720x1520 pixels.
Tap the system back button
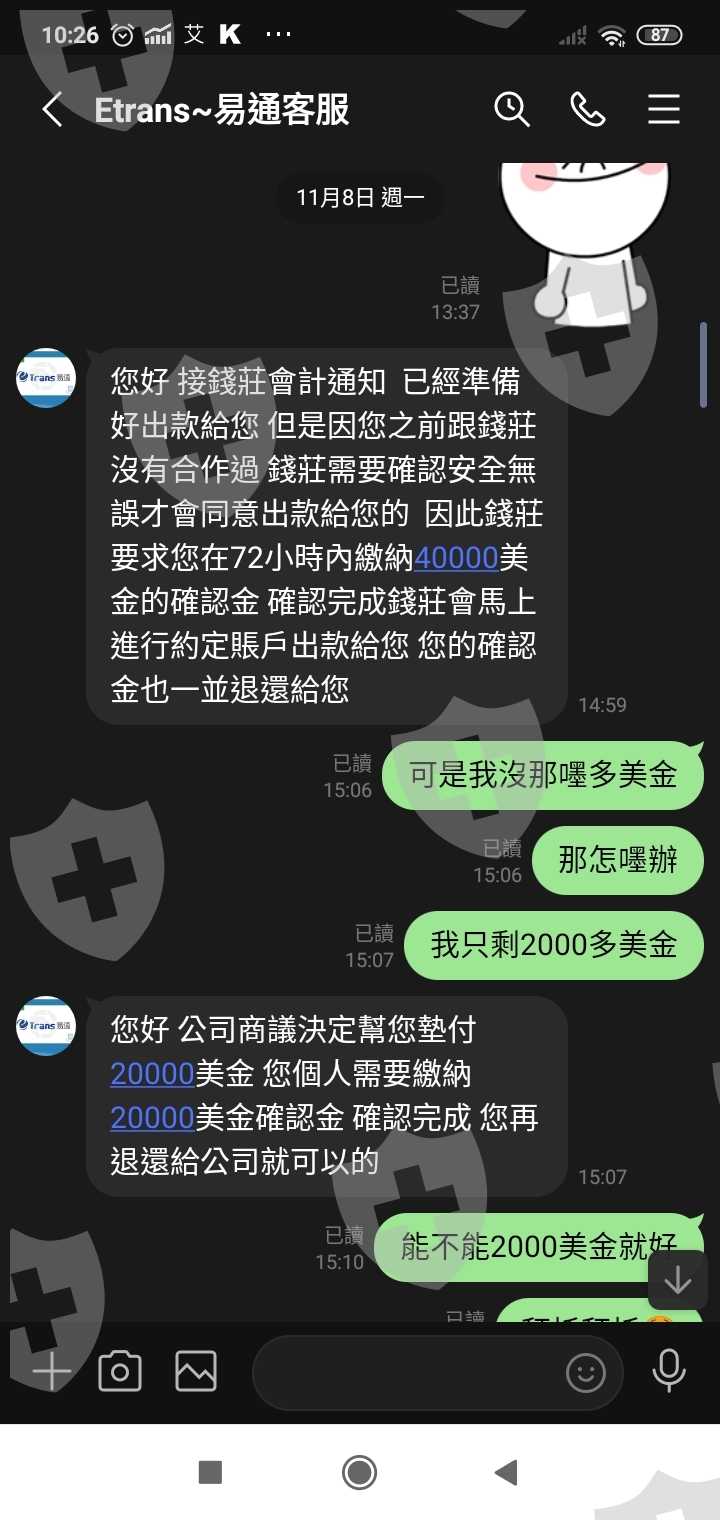coord(507,1472)
